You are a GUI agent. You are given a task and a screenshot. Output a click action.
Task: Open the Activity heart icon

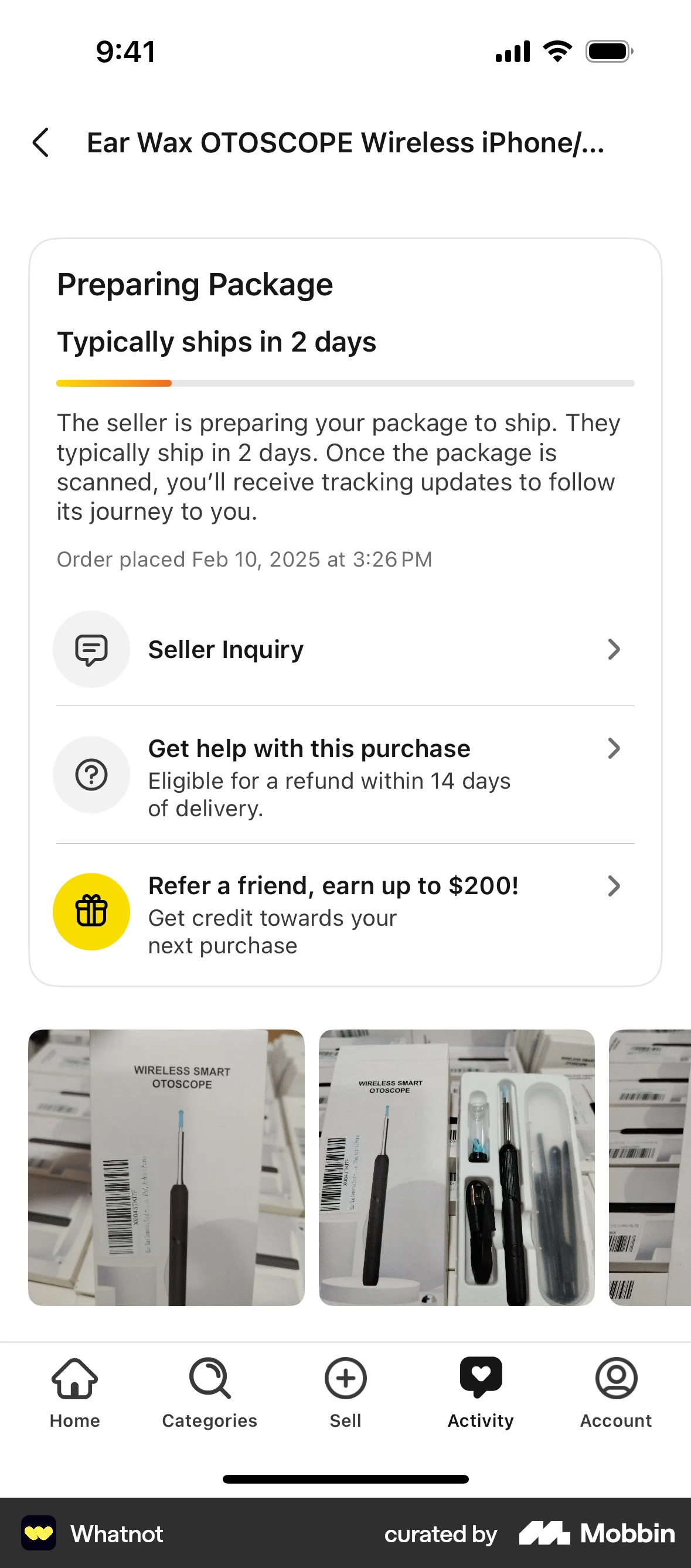[481, 1377]
